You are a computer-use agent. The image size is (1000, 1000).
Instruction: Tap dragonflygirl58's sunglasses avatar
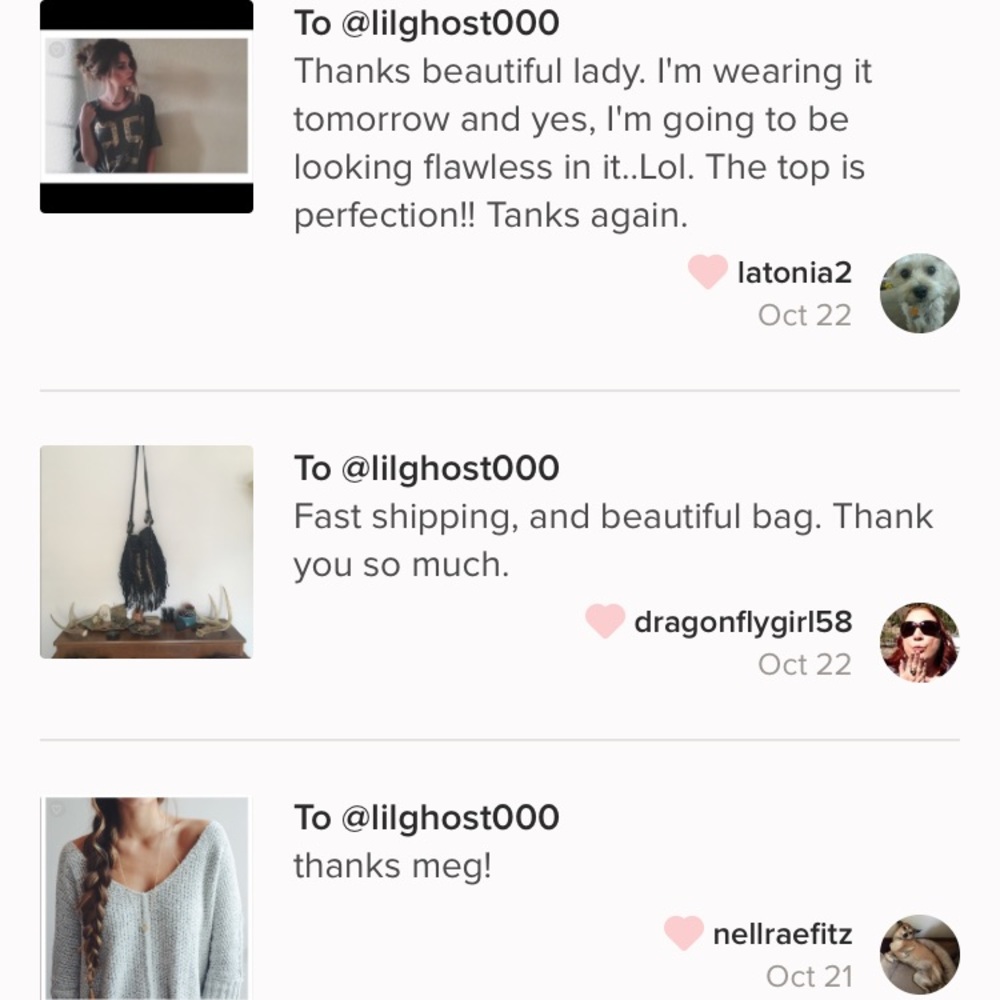[x=919, y=642]
